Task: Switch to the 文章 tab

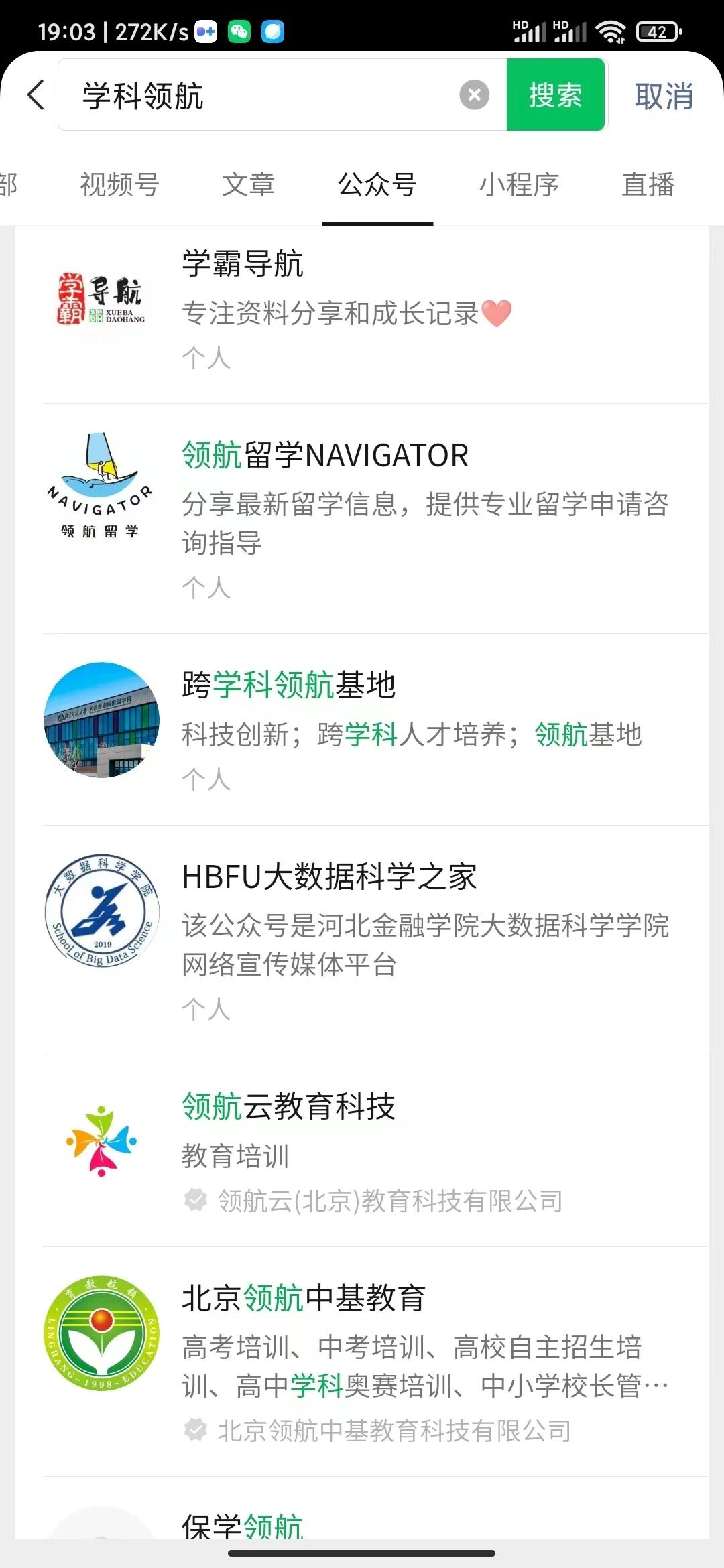Action: [248, 185]
